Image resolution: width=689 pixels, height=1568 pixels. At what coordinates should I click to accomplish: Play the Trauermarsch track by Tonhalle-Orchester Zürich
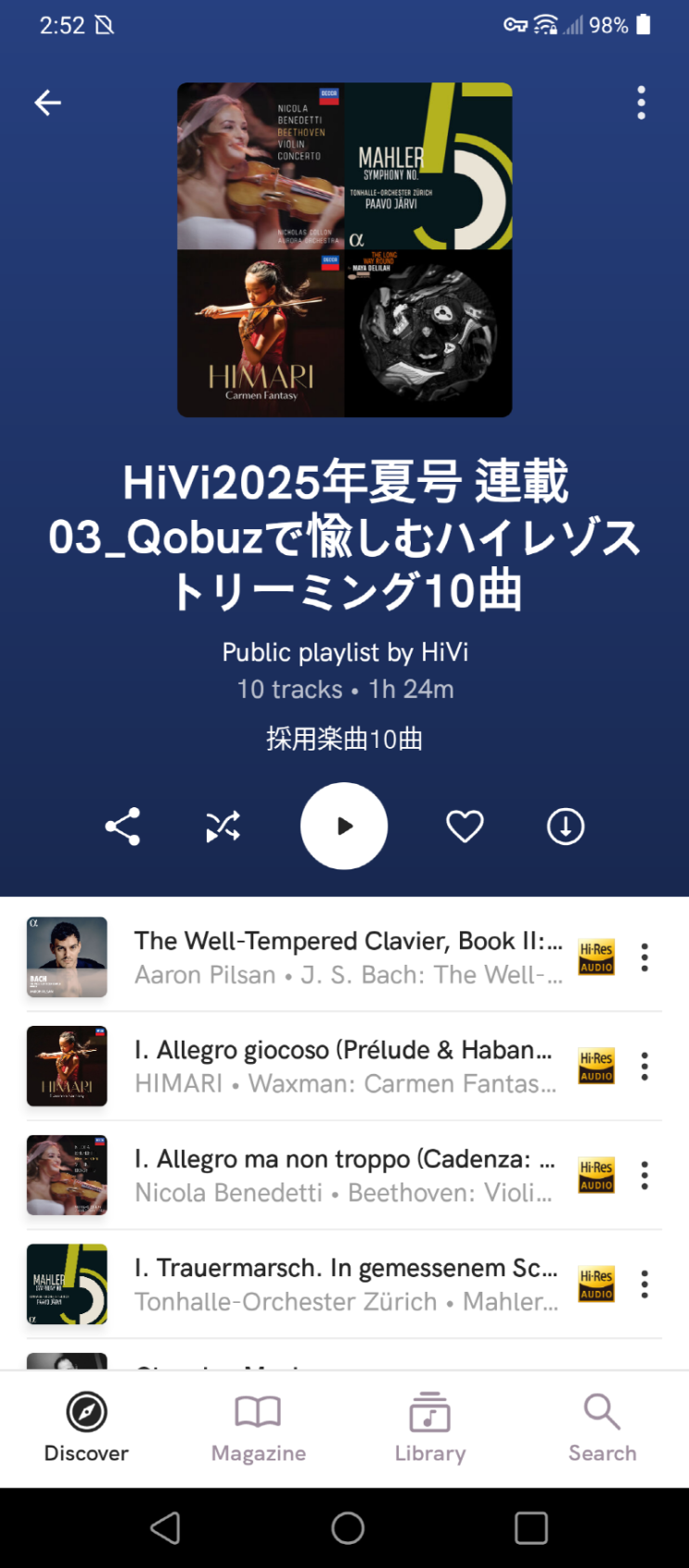click(344, 1283)
